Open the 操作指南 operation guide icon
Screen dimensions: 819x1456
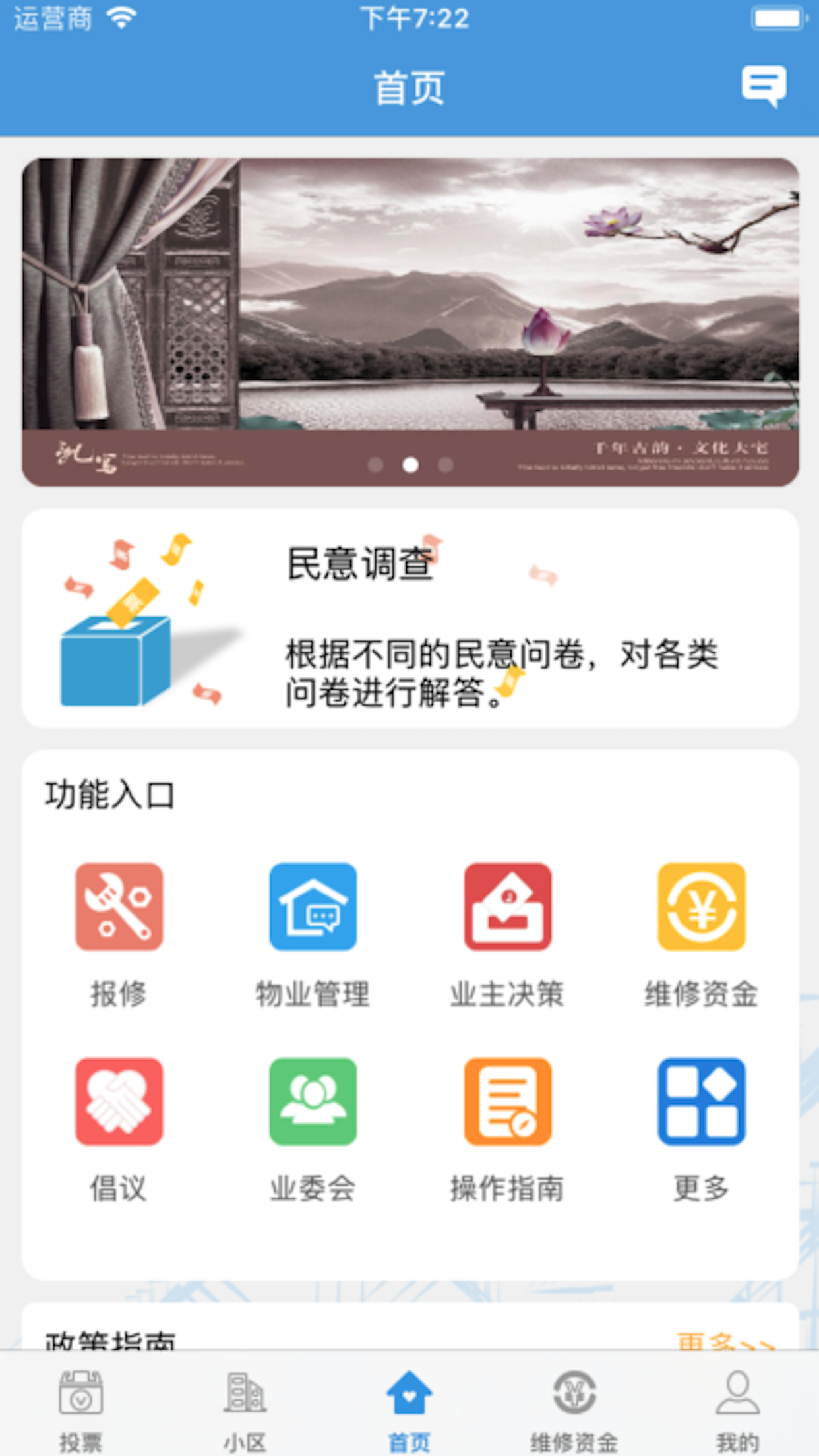508,1102
